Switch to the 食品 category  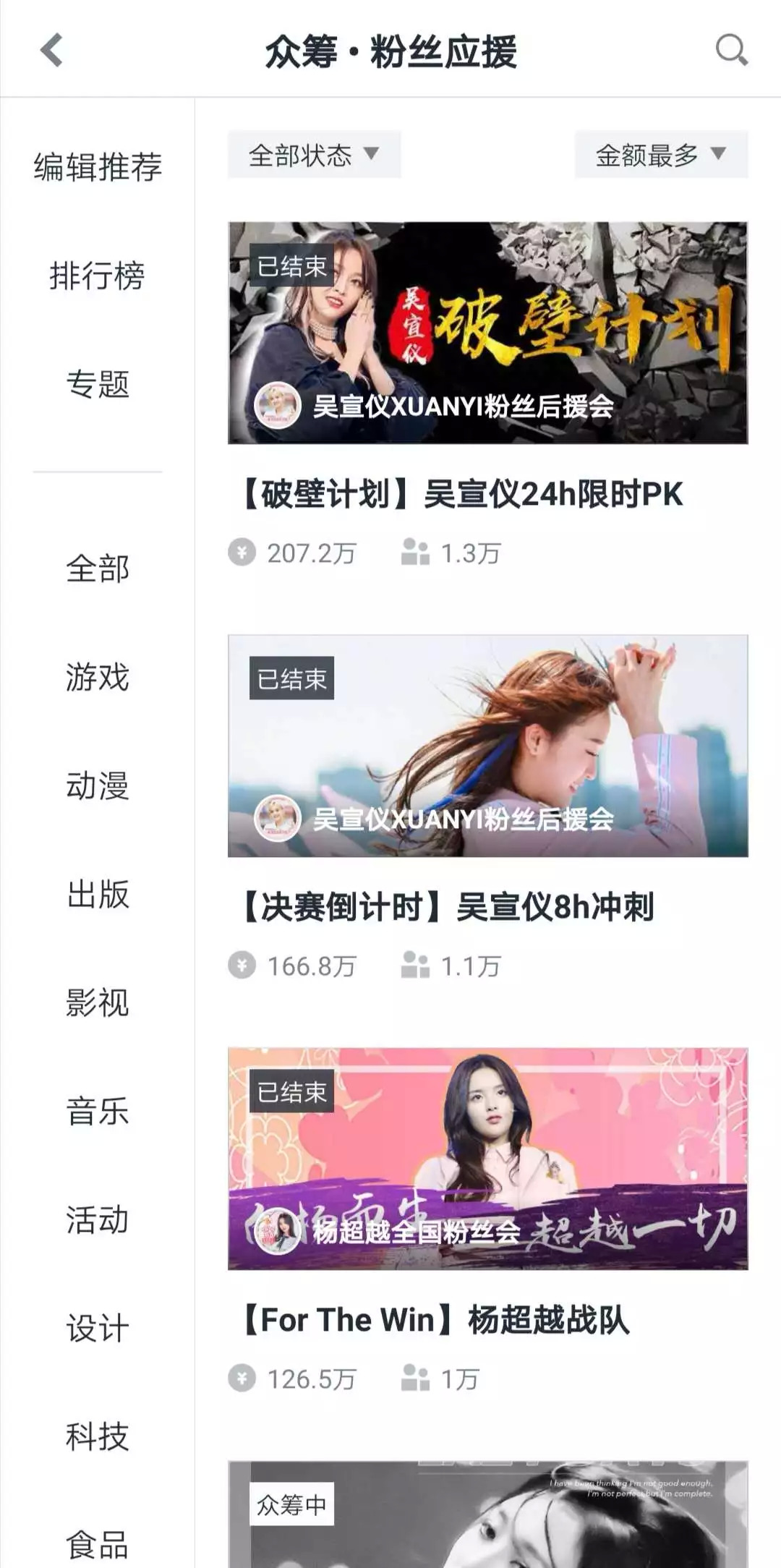point(98,1545)
